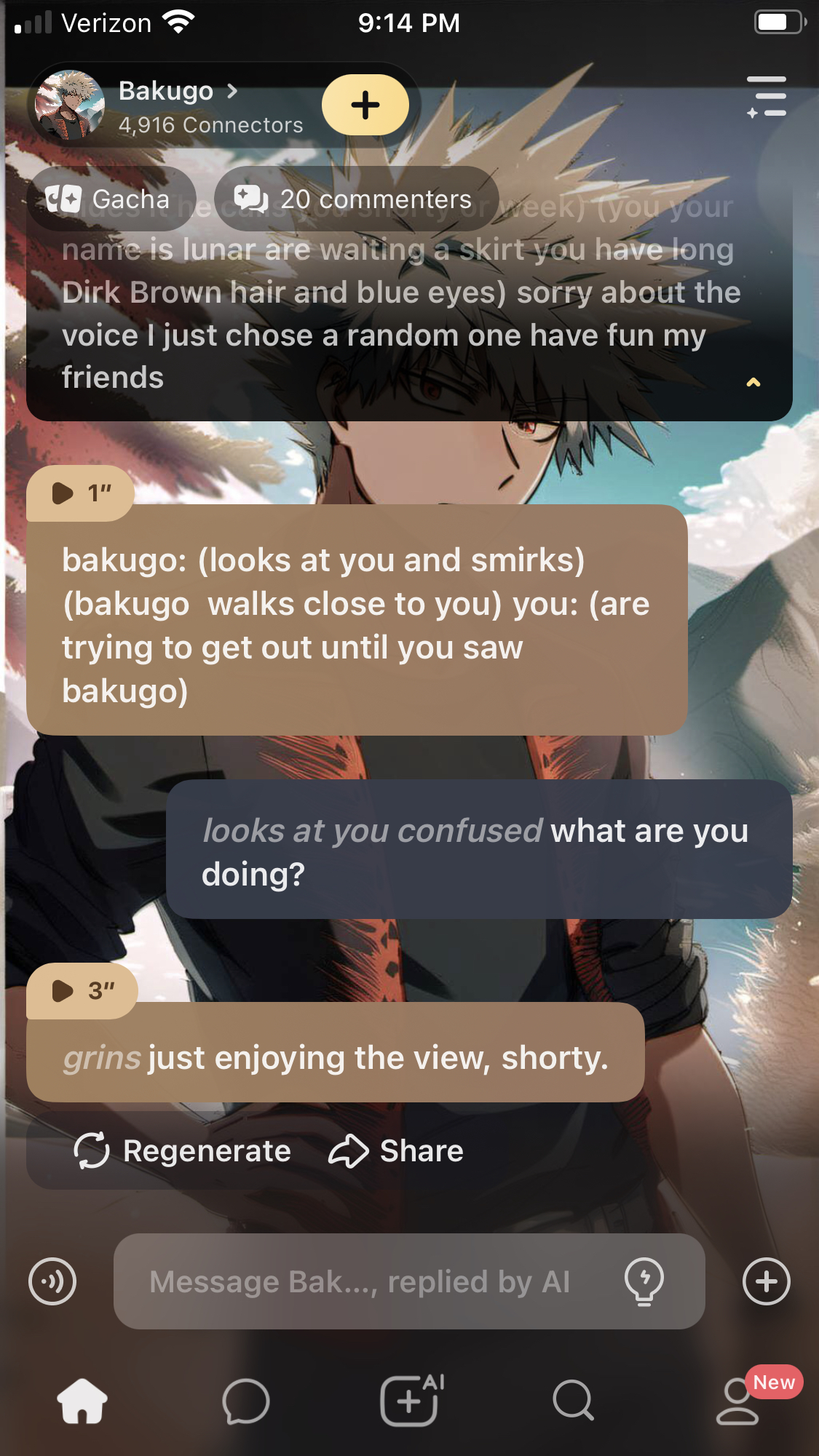Share the latest reply

pos(397,1151)
